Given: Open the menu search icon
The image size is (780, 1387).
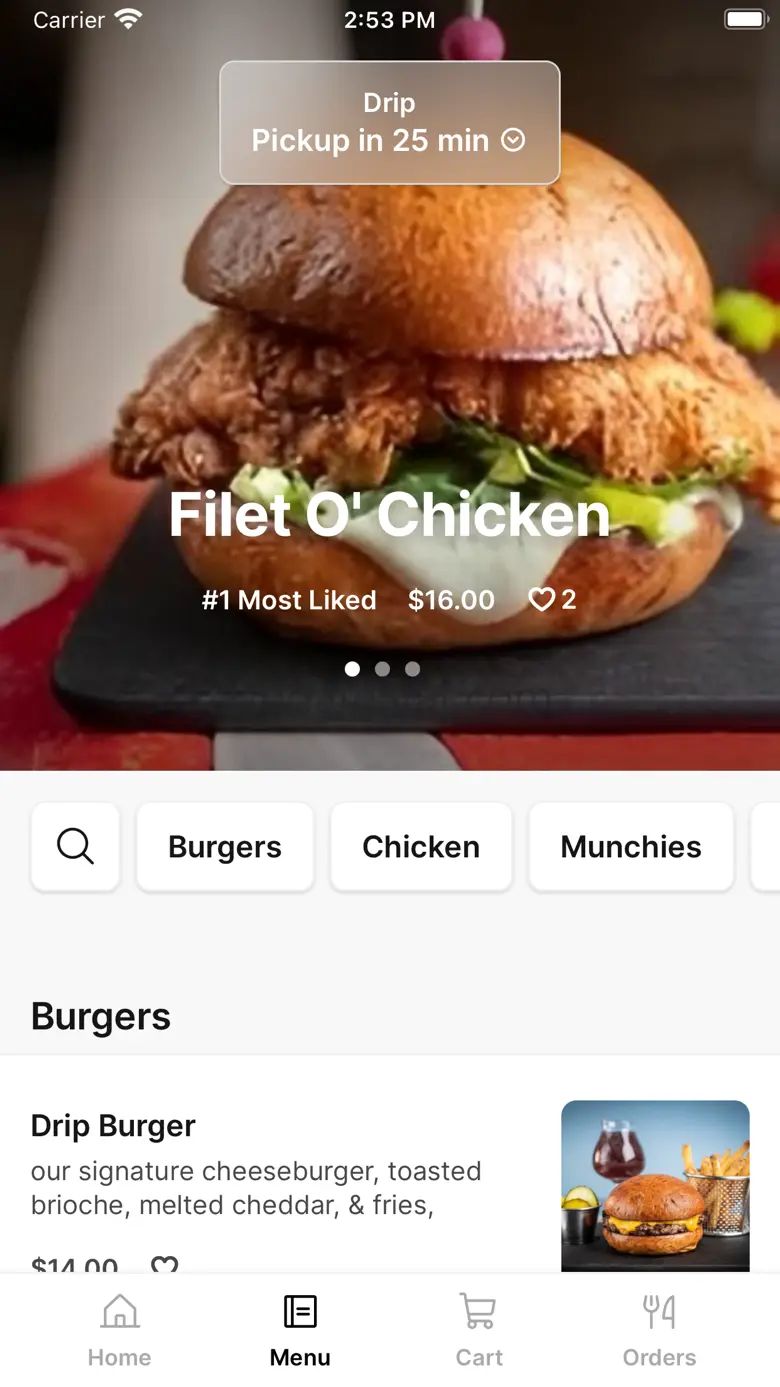Looking at the screenshot, I should 75,847.
